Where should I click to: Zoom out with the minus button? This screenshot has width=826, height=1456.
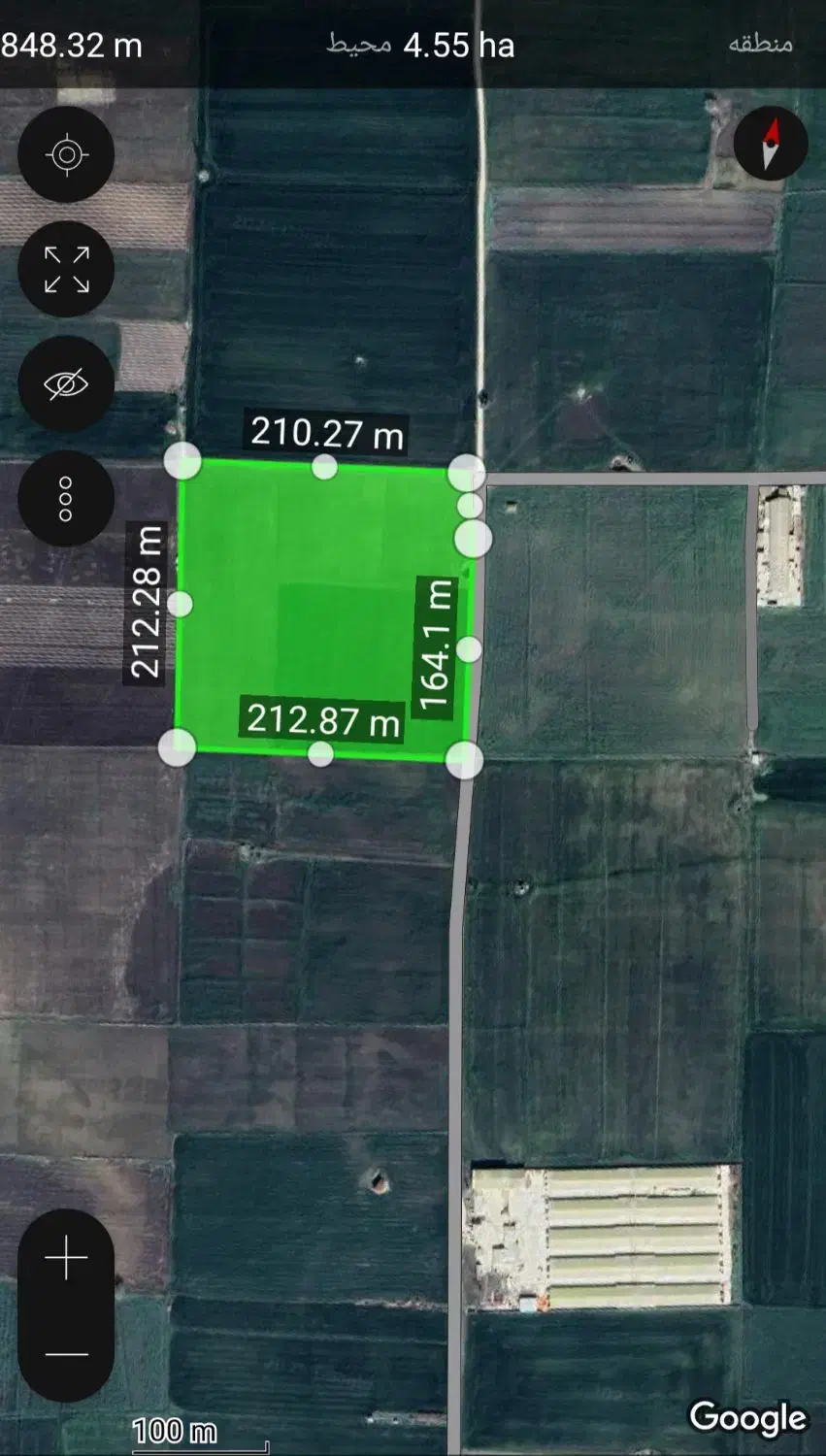click(x=66, y=1353)
